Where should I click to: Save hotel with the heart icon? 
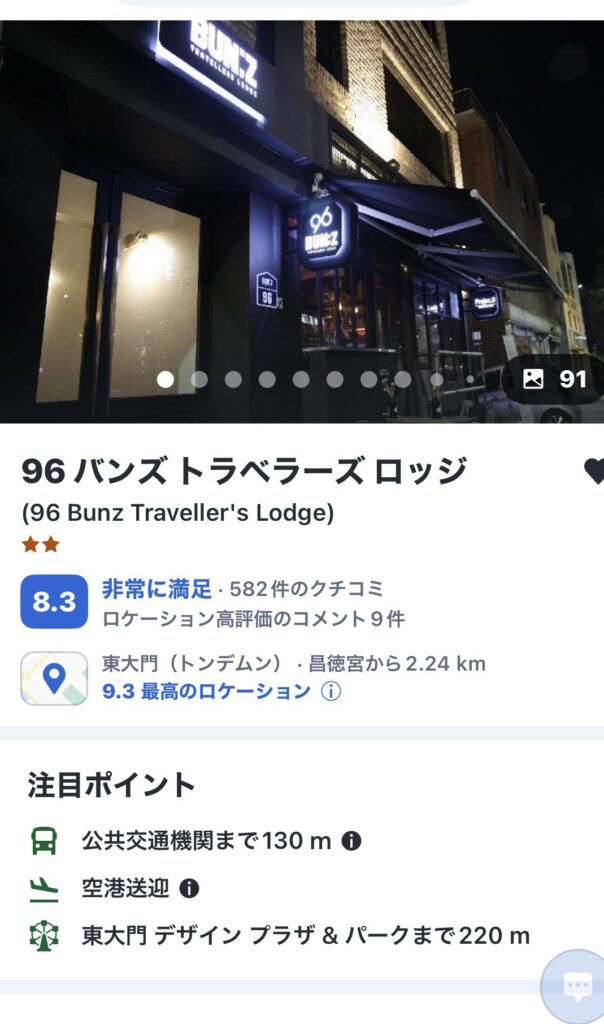coord(594,471)
